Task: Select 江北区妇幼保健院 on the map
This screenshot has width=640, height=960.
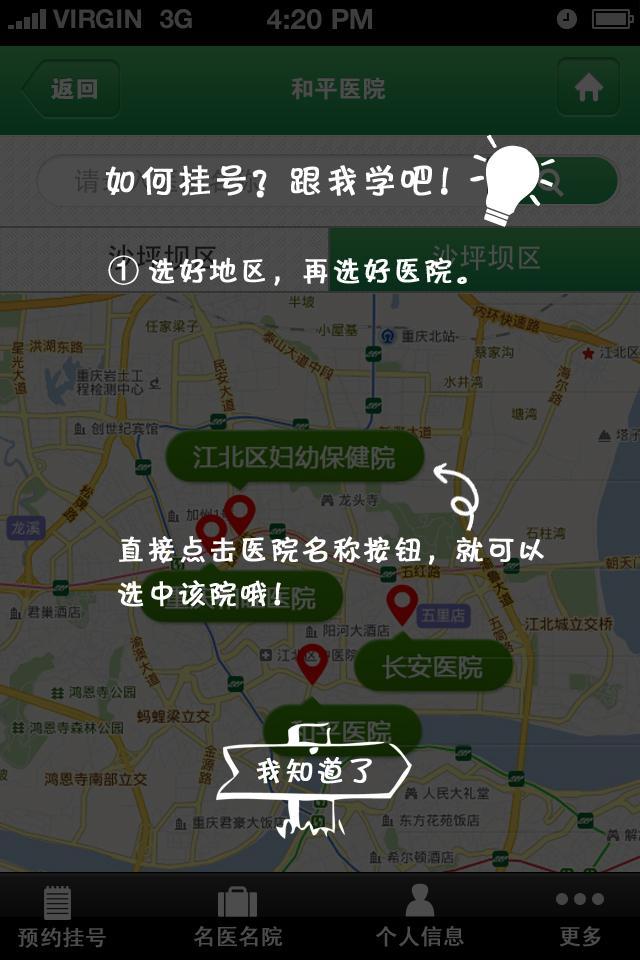Action: click(294, 458)
